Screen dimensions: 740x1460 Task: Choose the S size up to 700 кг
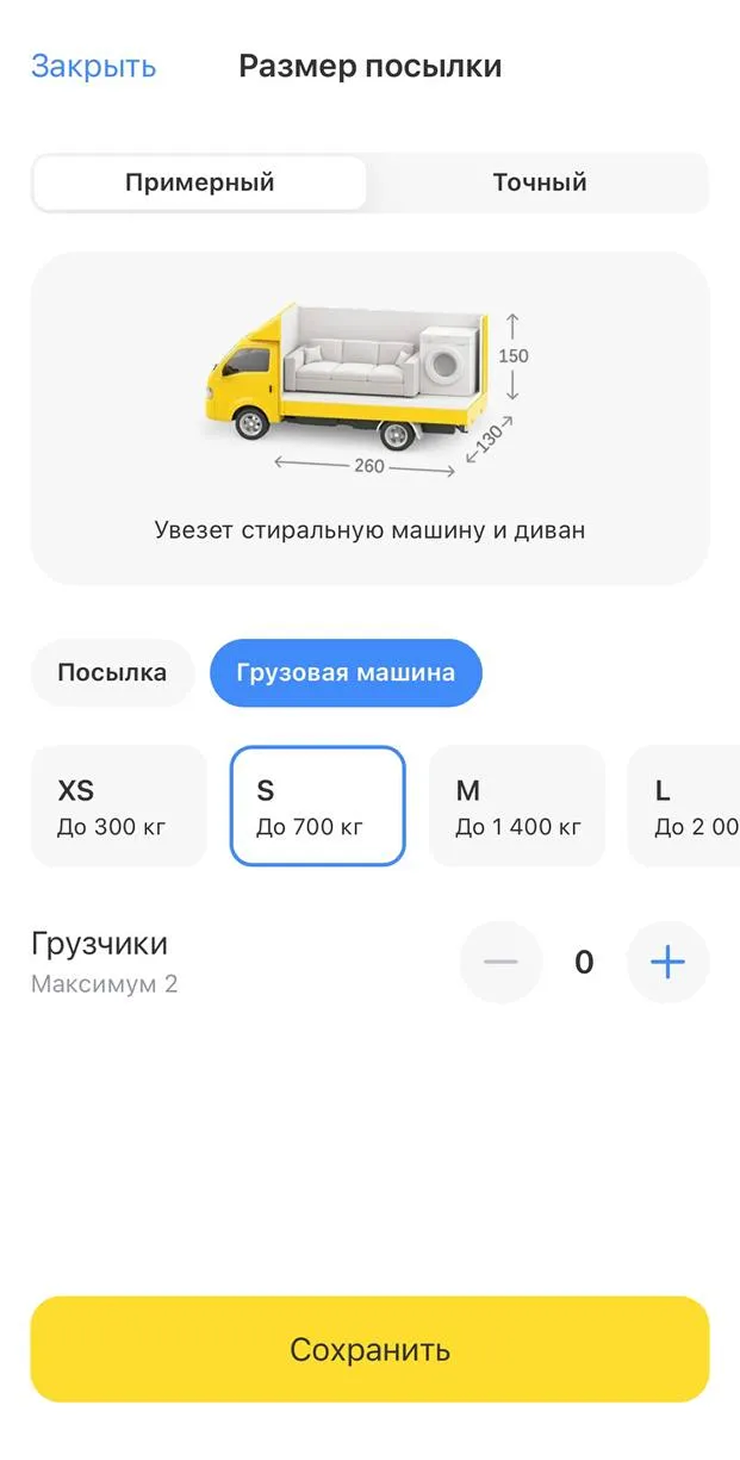point(317,806)
